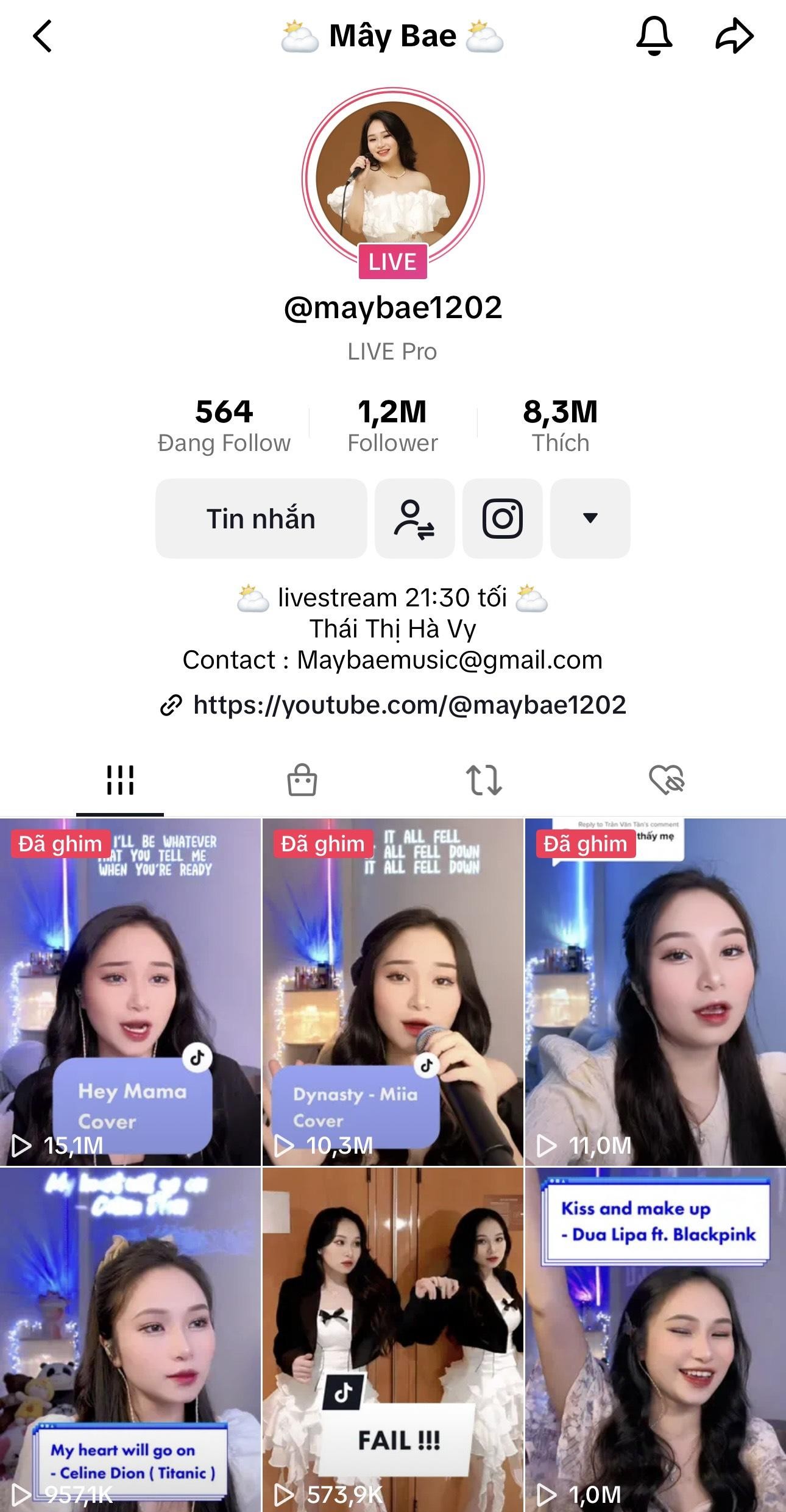Open the Kiss and make up video
This screenshot has width=786, height=1512.
tap(656, 1340)
